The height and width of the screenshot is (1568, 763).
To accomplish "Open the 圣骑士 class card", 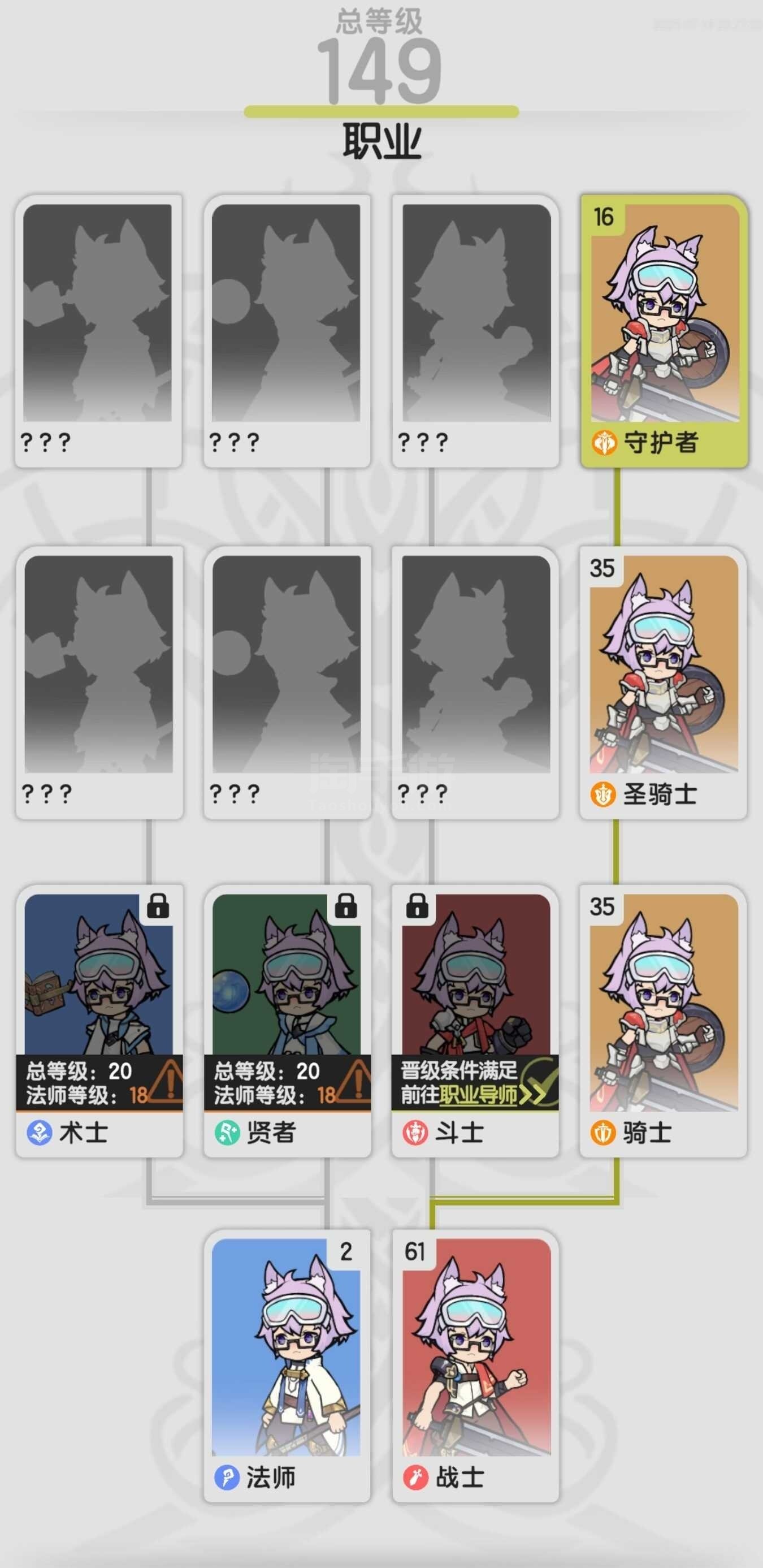I will pyautogui.click(x=663, y=683).
